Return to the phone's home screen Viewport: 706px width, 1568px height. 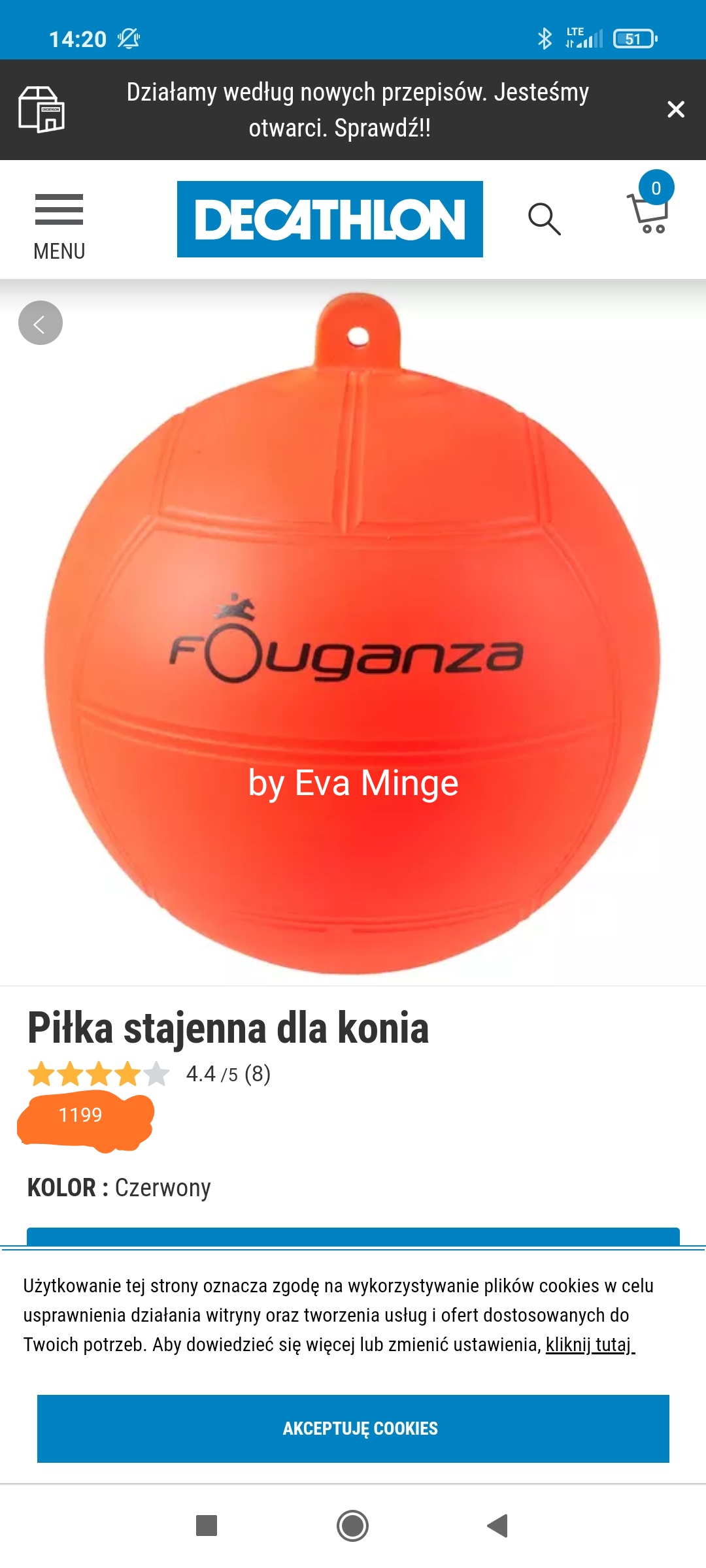tap(353, 1526)
